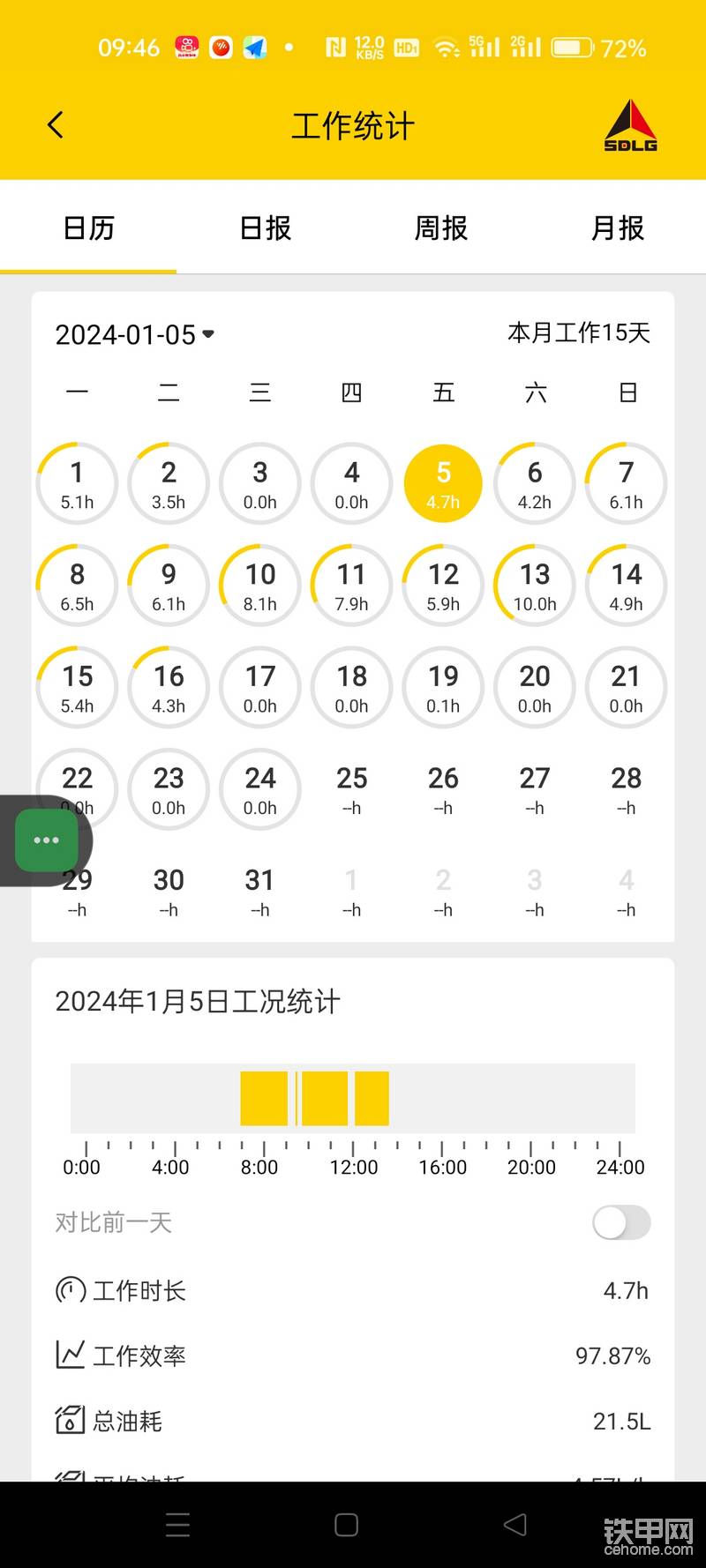Pick day 16 with 4.3h worked
This screenshot has height=1568, width=706.
pyautogui.click(x=169, y=688)
